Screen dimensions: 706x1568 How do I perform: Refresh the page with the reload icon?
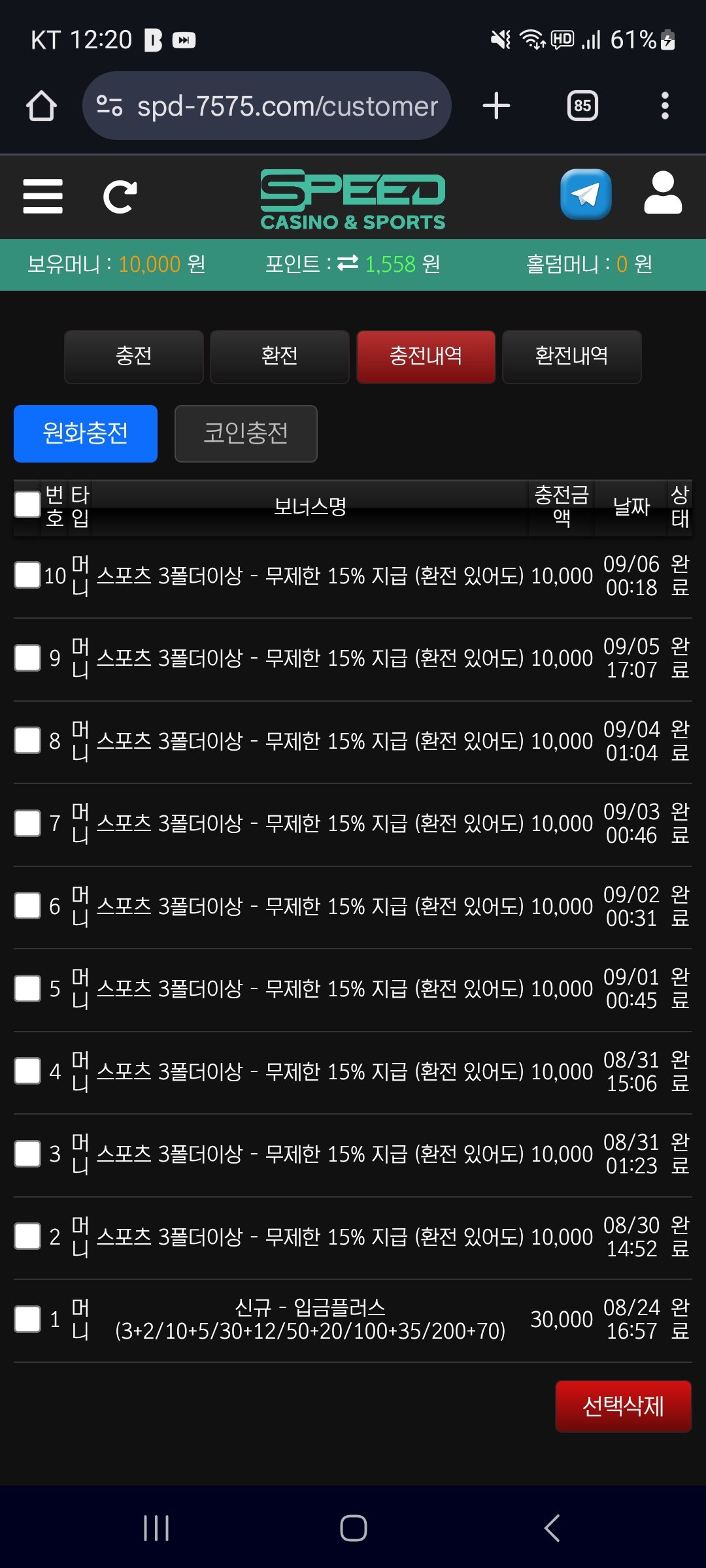(x=120, y=196)
